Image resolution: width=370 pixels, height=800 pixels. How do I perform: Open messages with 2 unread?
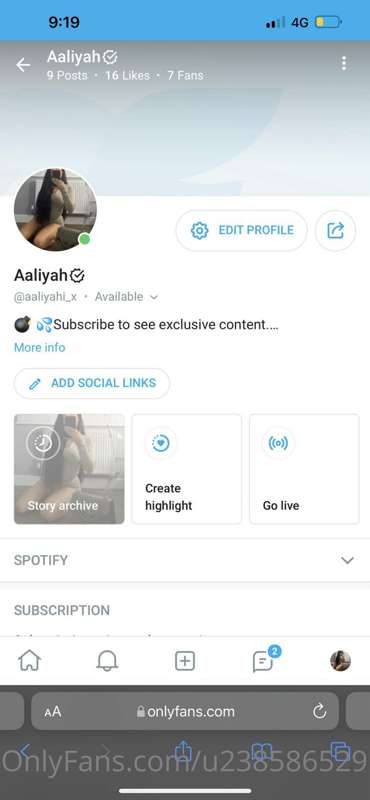click(265, 659)
